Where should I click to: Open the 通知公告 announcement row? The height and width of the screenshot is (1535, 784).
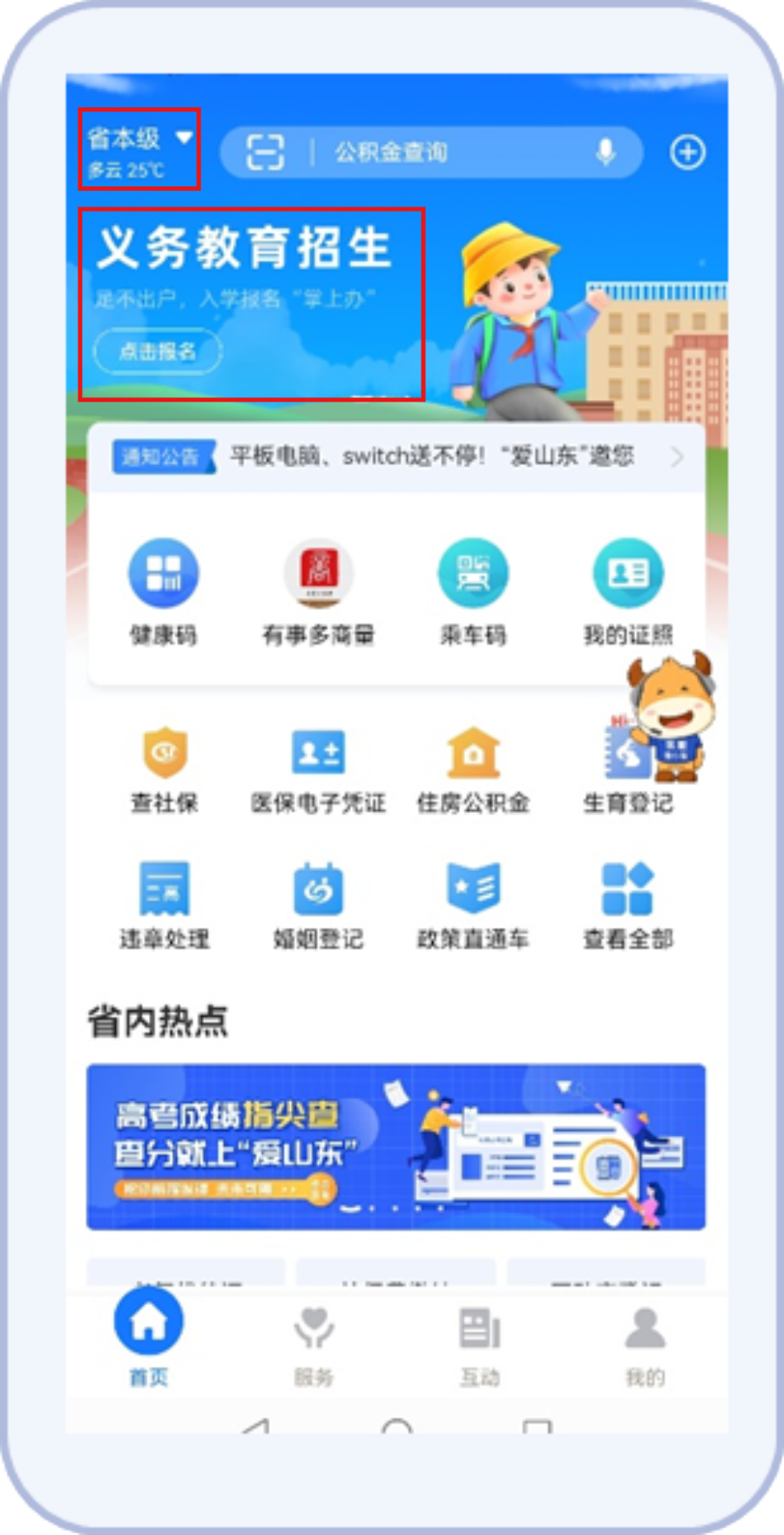point(396,456)
